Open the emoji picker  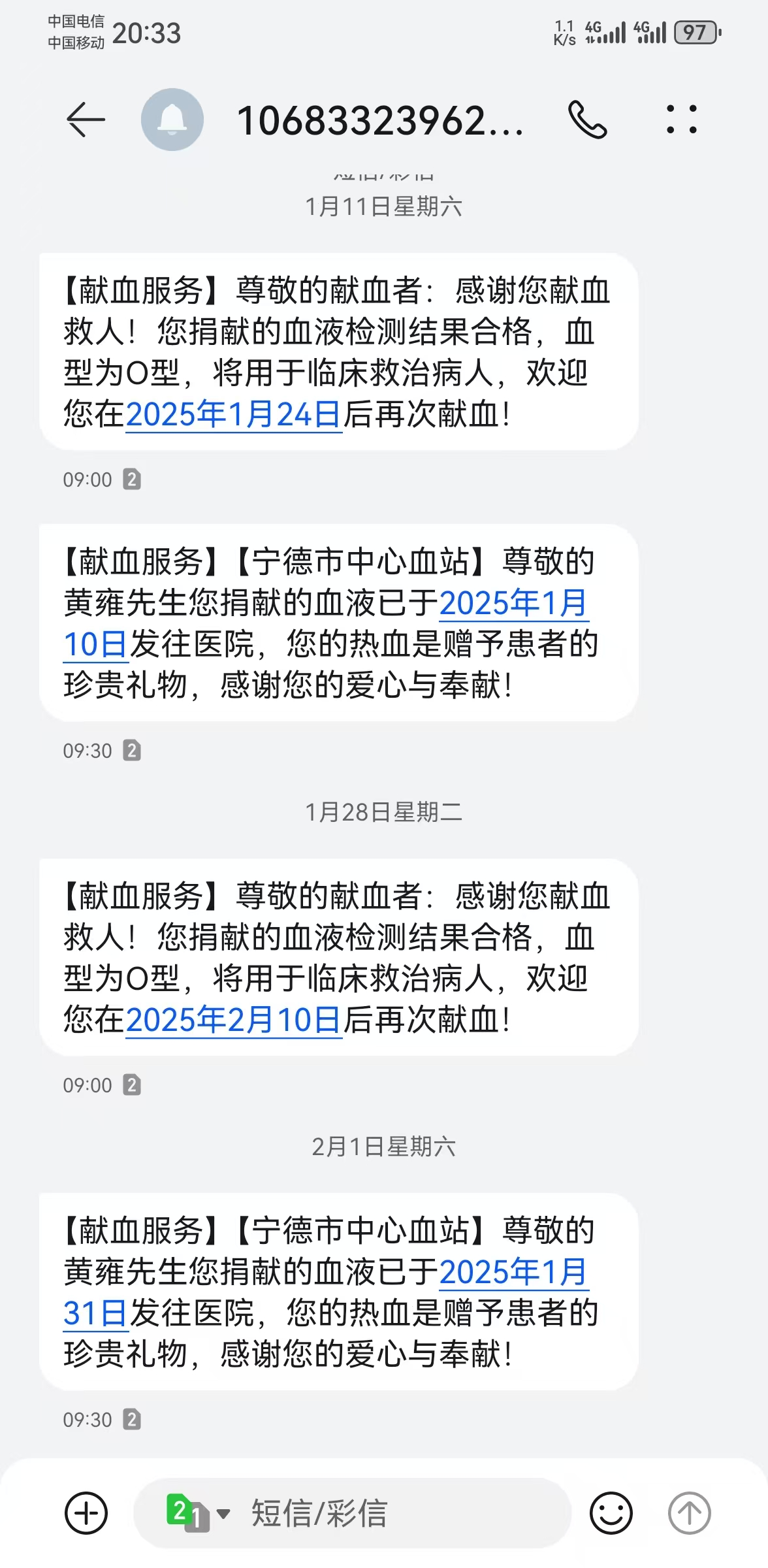pos(611,1513)
